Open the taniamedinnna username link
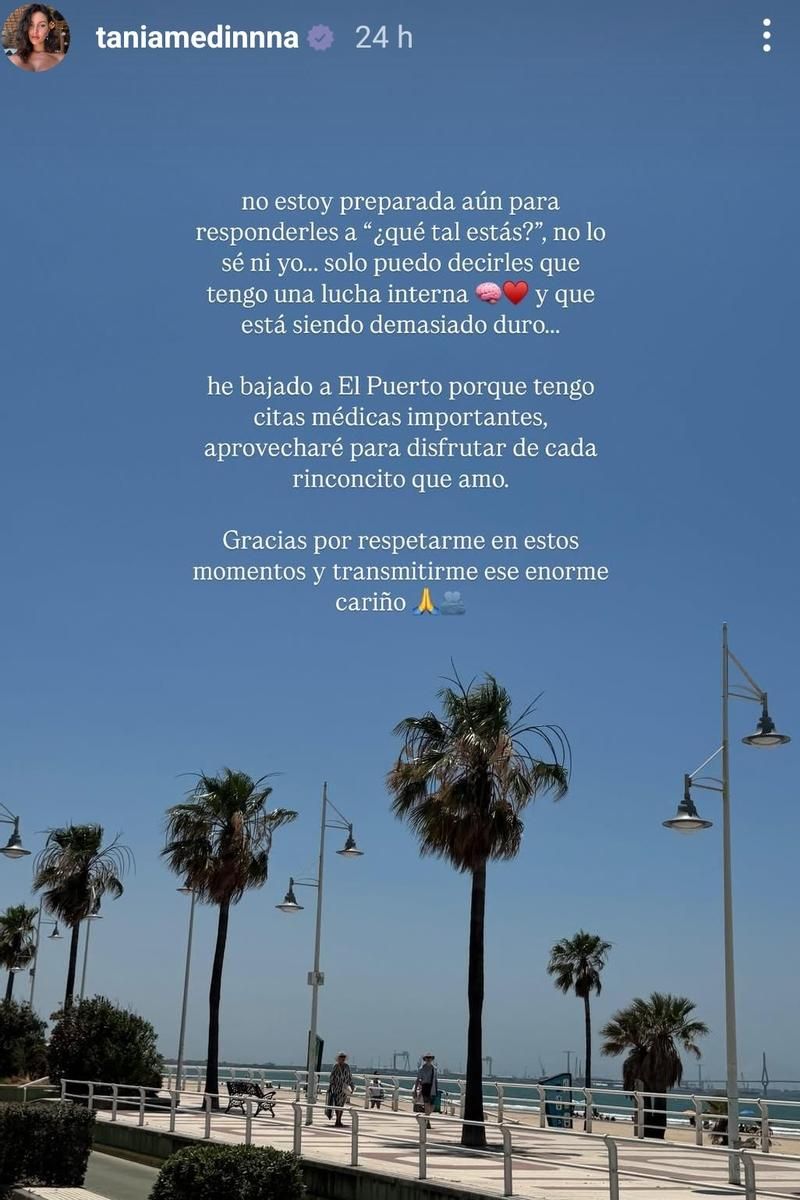The width and height of the screenshot is (800, 1200). (x=197, y=38)
